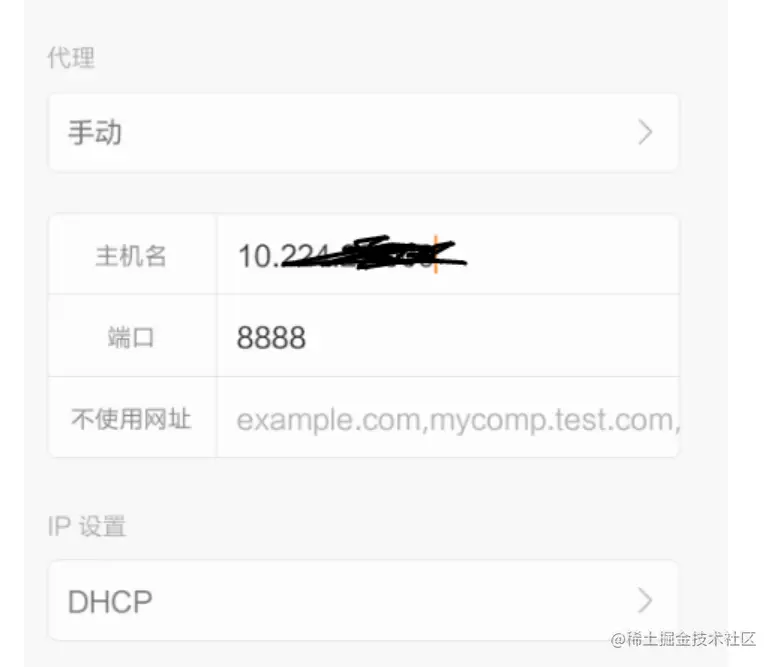
Task: Focus the 不使用网址 bypass addresses field
Action: click(x=446, y=419)
